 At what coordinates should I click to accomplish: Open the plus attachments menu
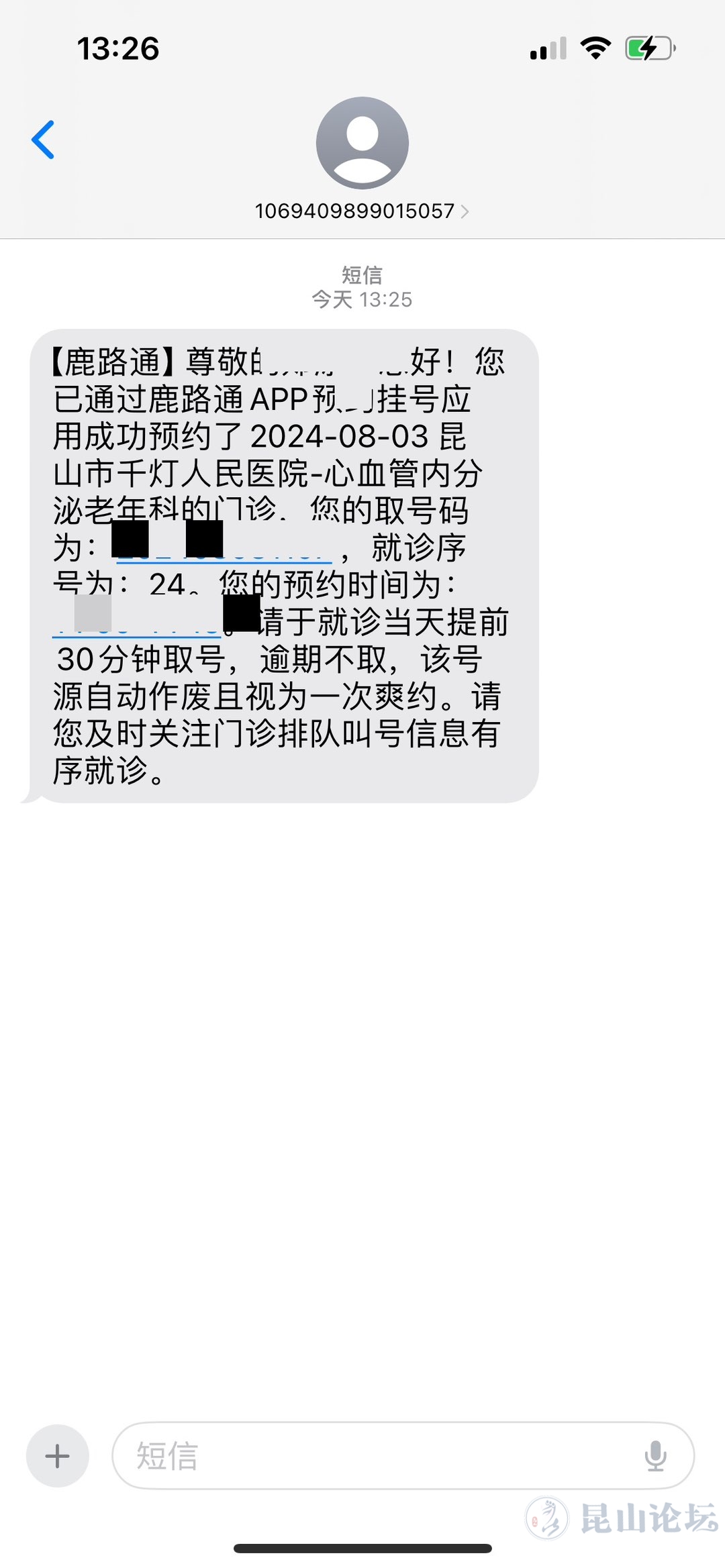pyautogui.click(x=57, y=1455)
